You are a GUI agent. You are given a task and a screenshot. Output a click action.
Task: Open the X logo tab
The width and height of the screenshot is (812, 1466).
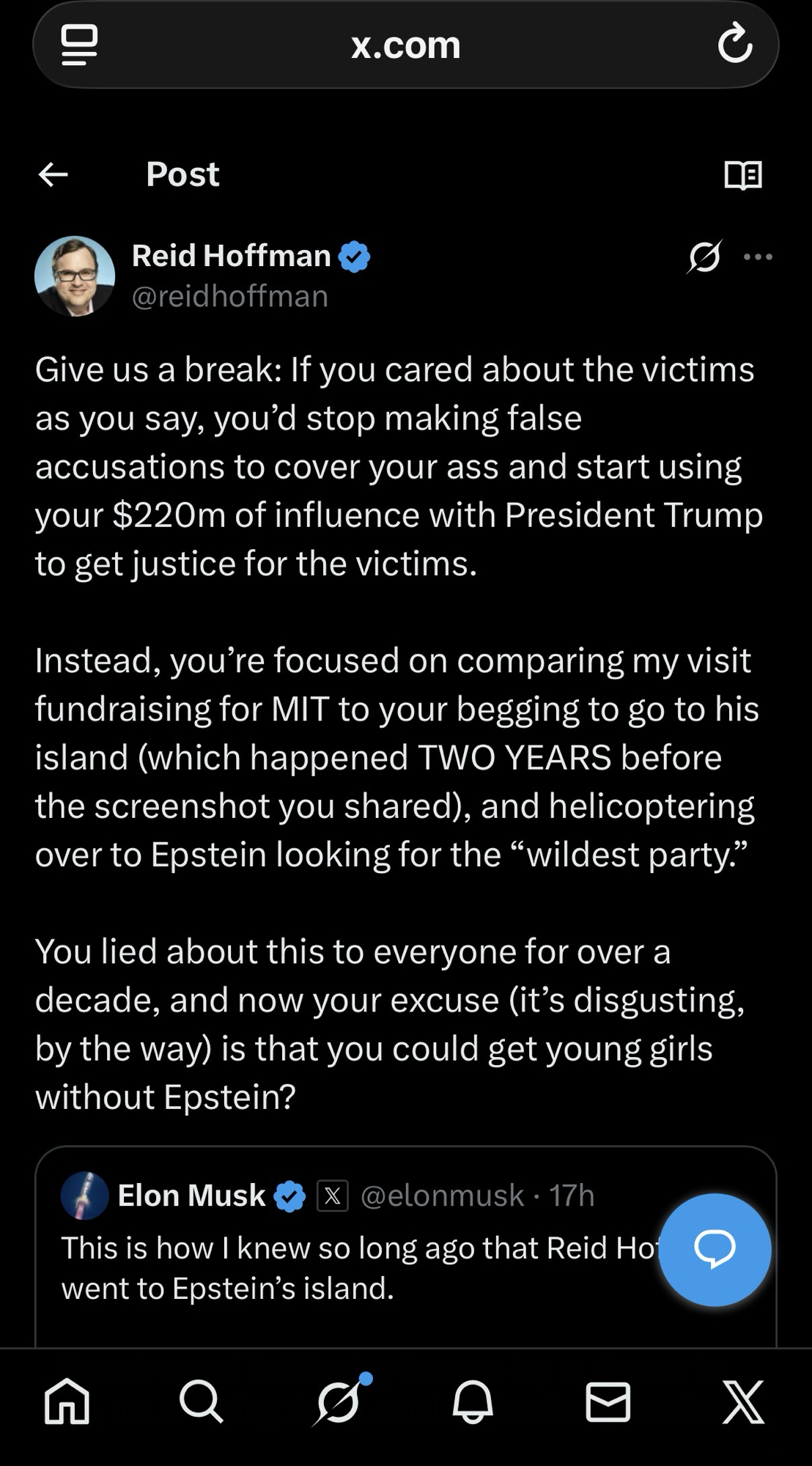(x=743, y=1401)
